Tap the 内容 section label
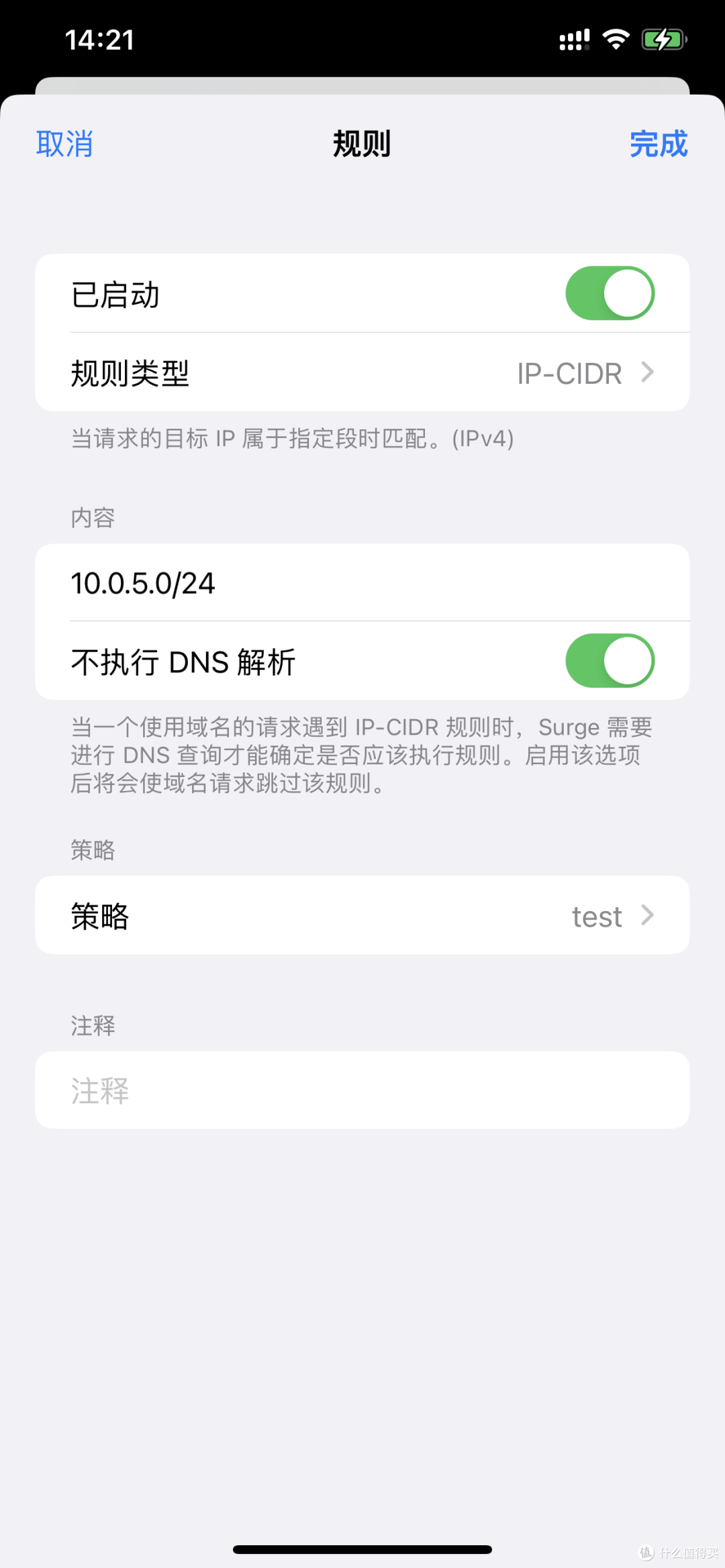Image resolution: width=725 pixels, height=1568 pixels. click(x=92, y=517)
